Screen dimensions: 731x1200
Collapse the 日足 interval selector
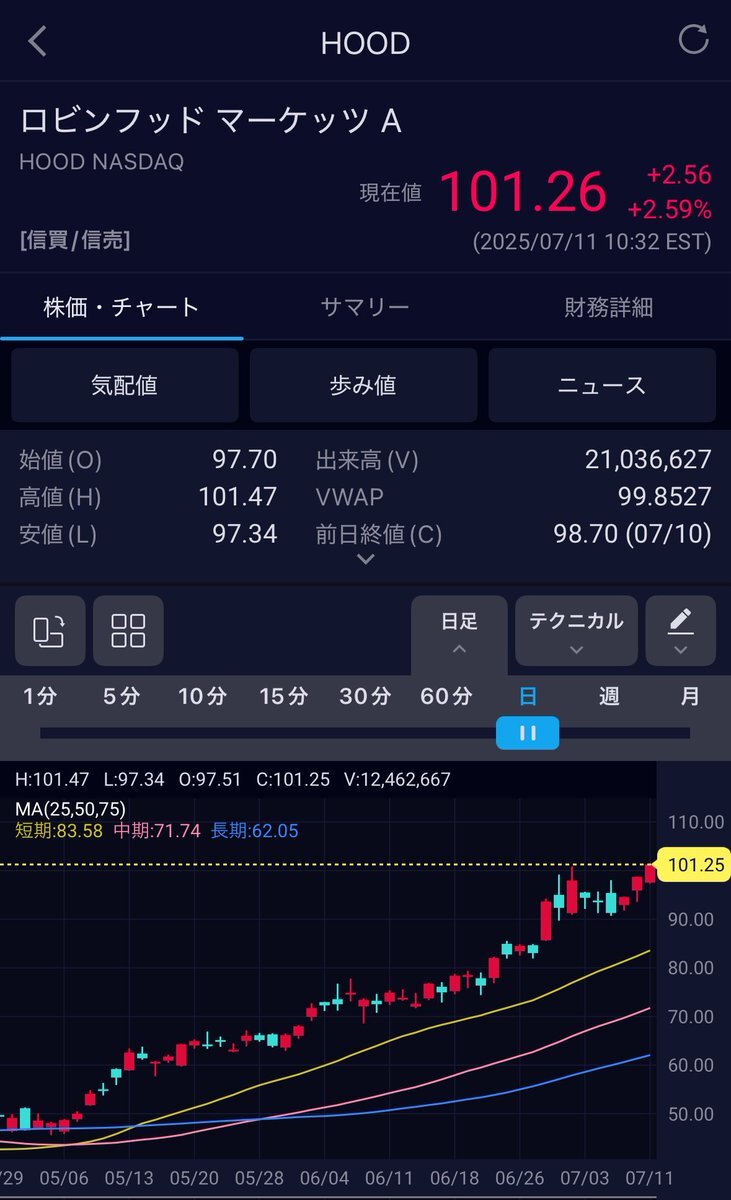point(459,635)
